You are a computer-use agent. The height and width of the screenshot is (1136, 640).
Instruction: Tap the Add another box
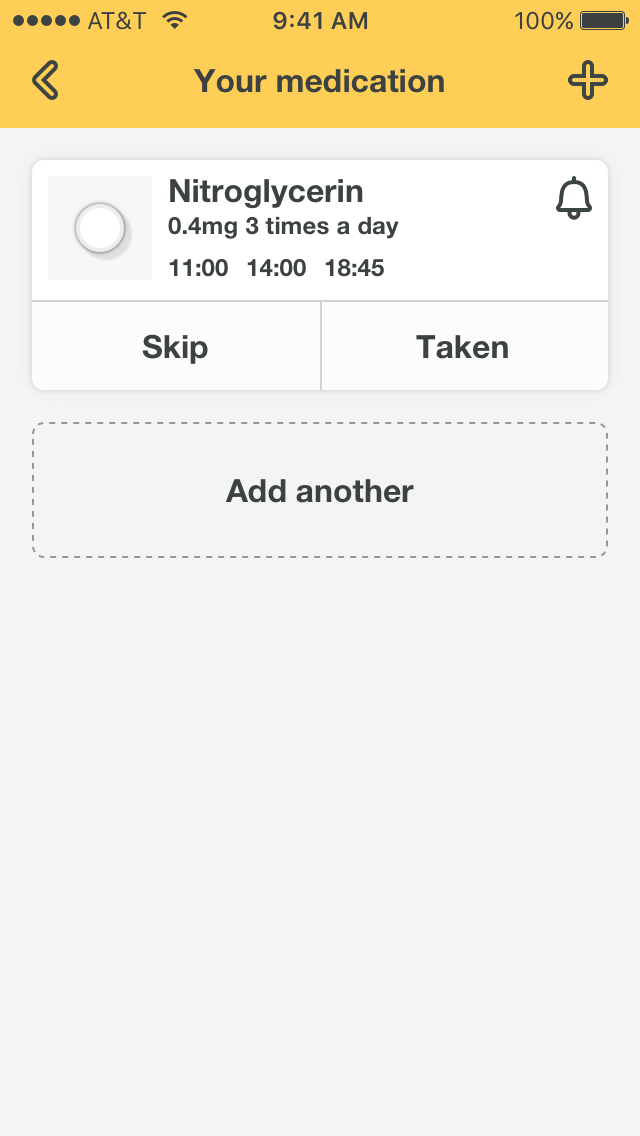[320, 490]
